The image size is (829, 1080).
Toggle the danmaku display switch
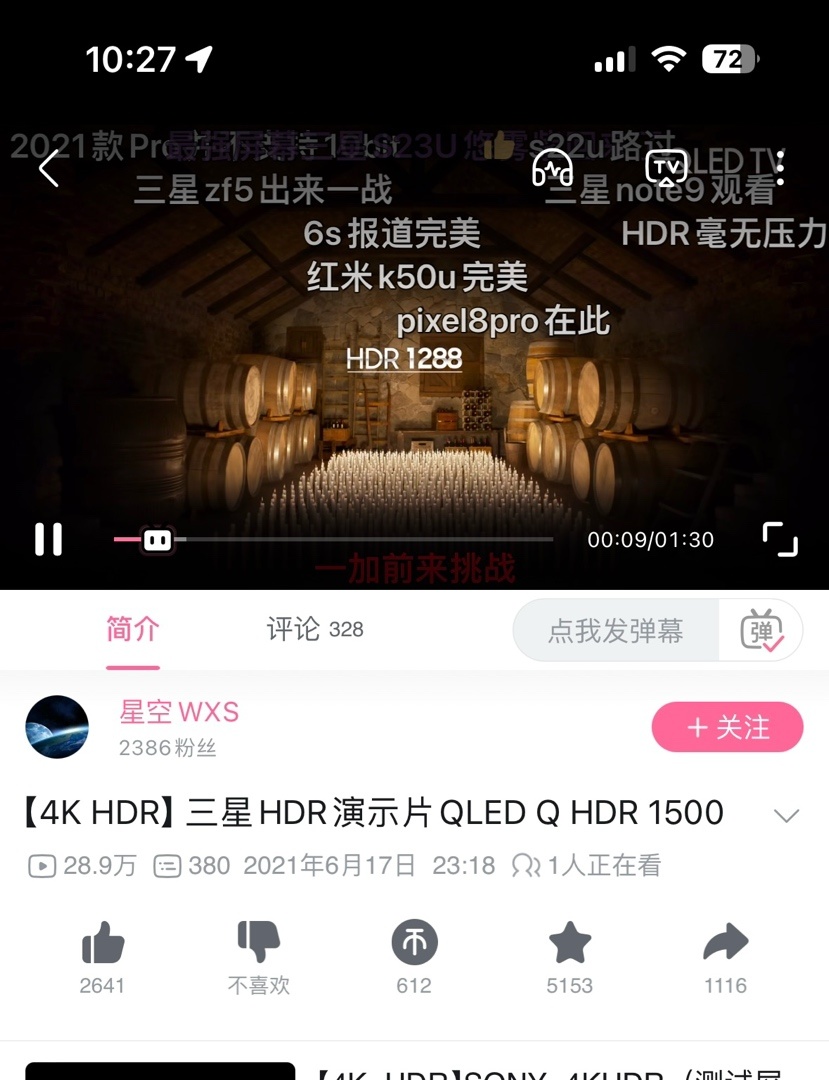[761, 631]
